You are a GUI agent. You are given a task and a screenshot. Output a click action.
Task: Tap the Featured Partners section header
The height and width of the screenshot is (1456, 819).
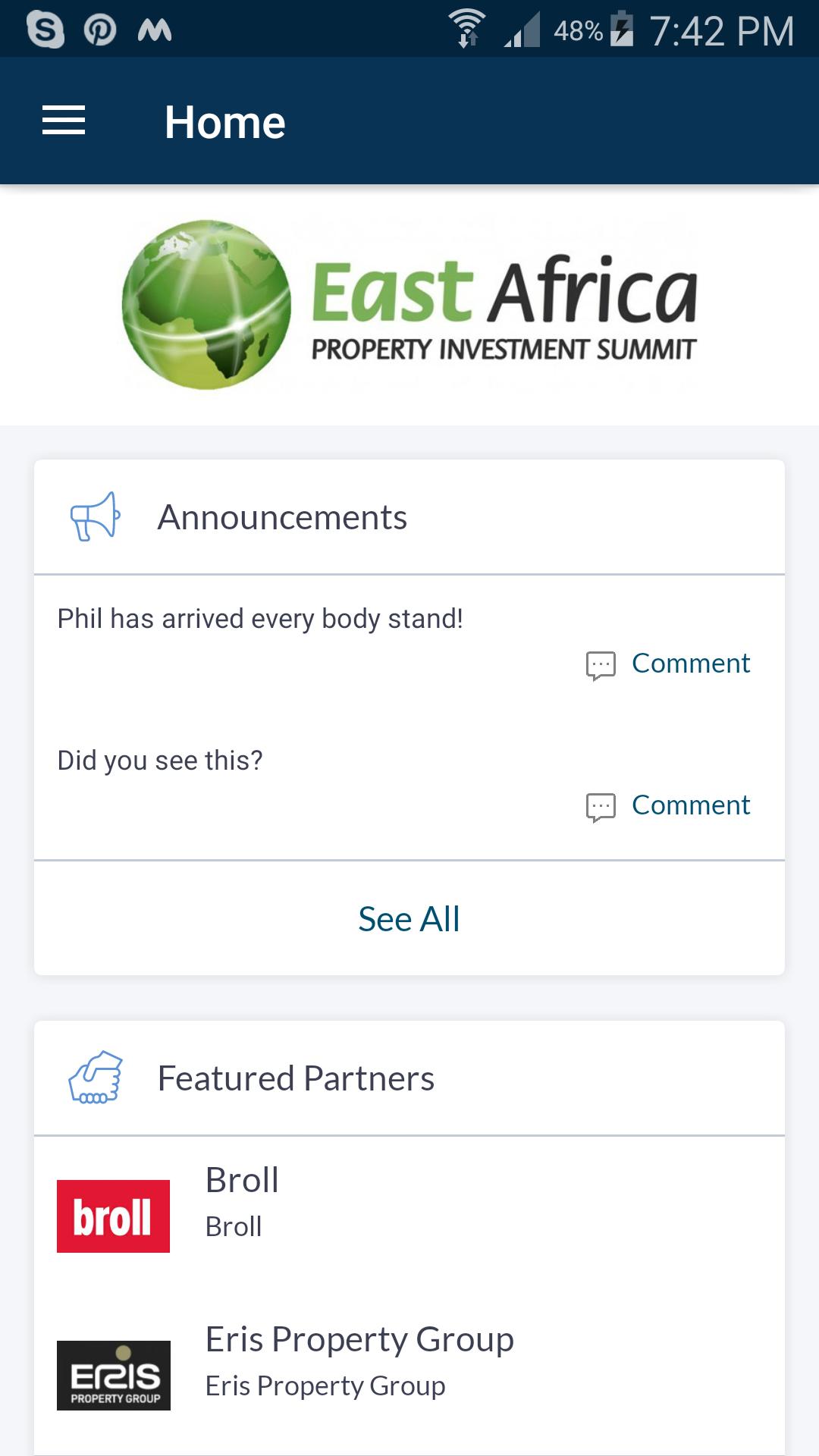click(x=297, y=1078)
